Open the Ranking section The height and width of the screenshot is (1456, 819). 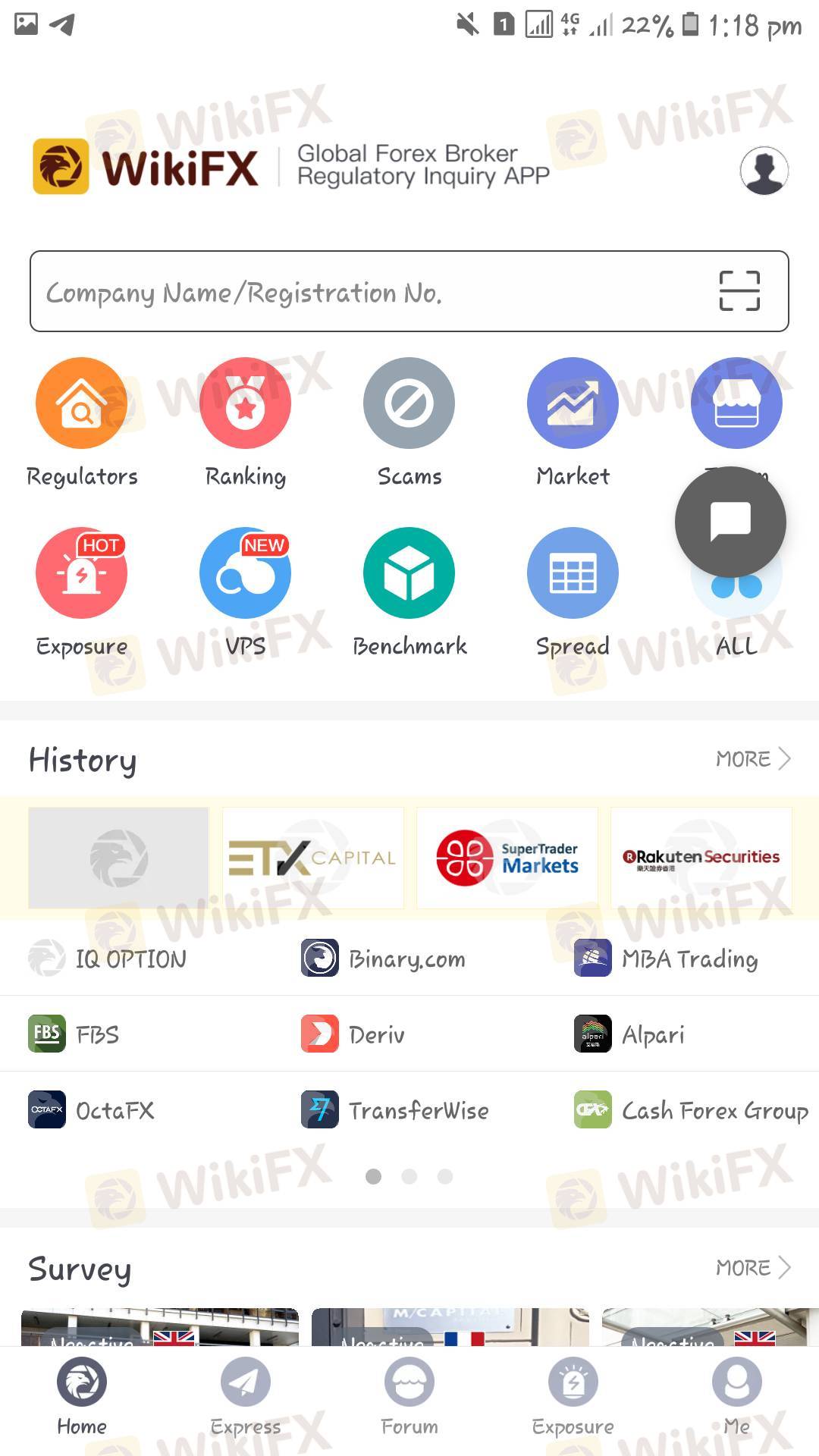coord(245,422)
